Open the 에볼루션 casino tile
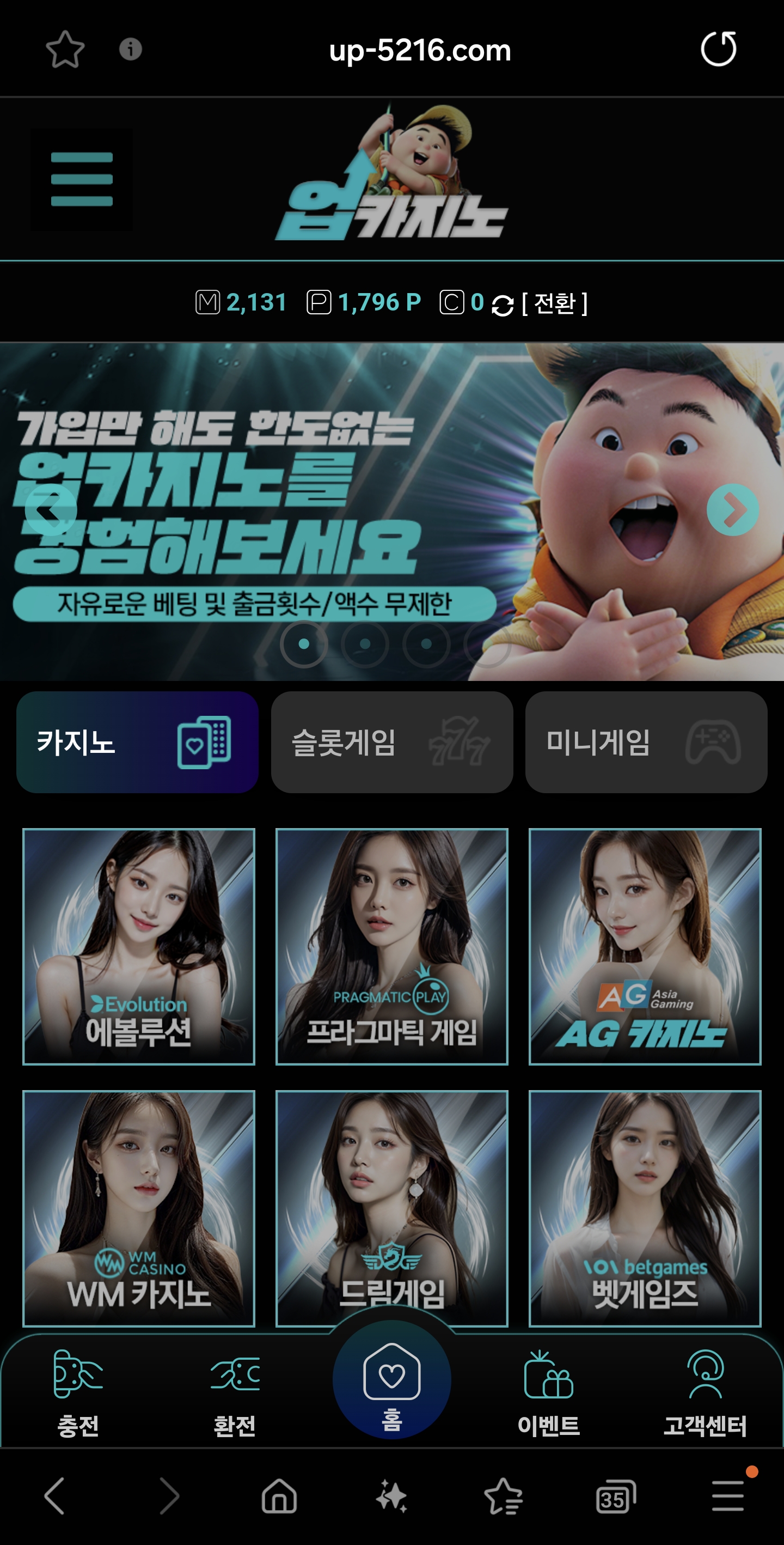 click(138, 946)
